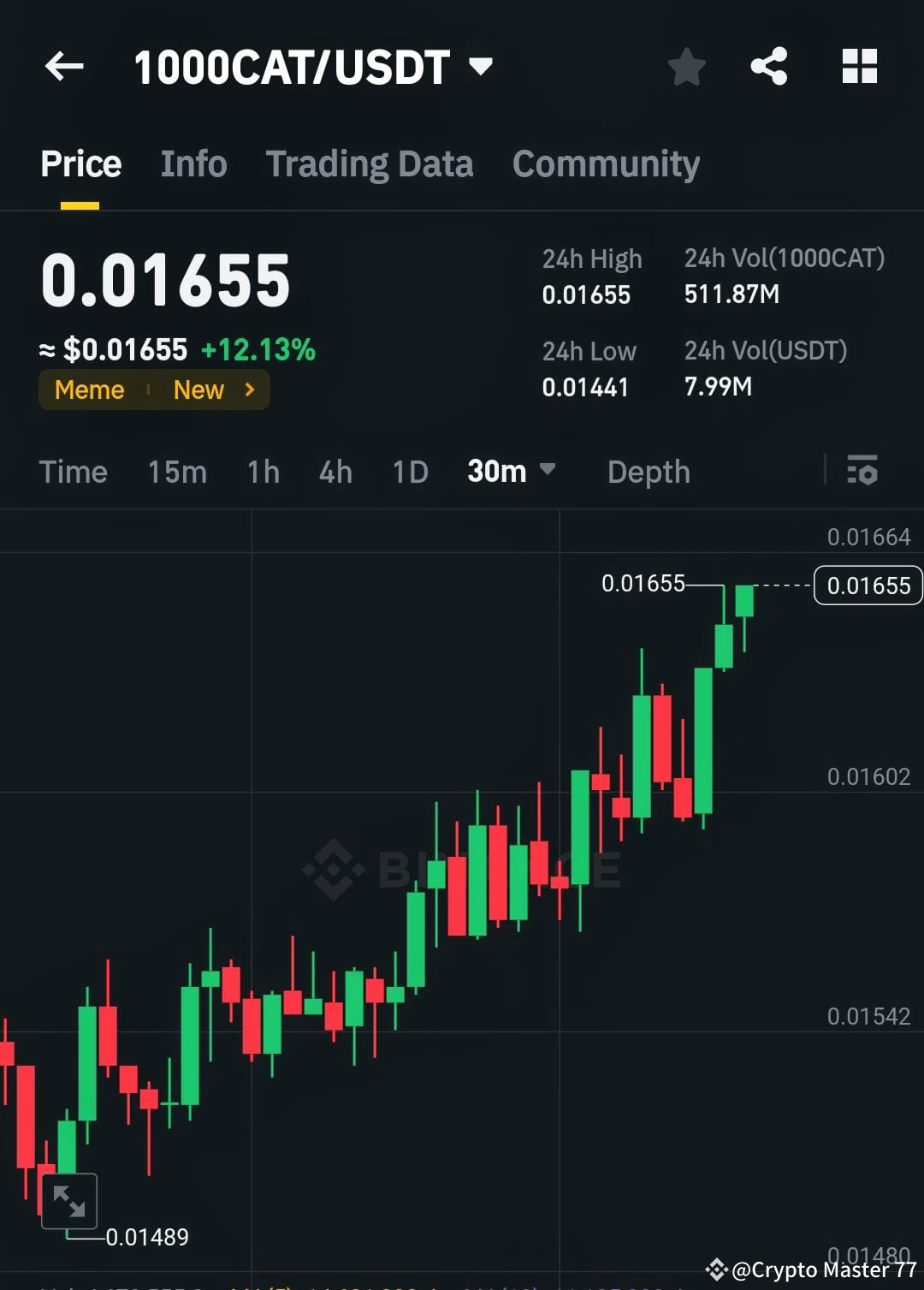Expand chart to fullscreen with corner arrows icon
The height and width of the screenshot is (1290, 924).
coord(69,1201)
